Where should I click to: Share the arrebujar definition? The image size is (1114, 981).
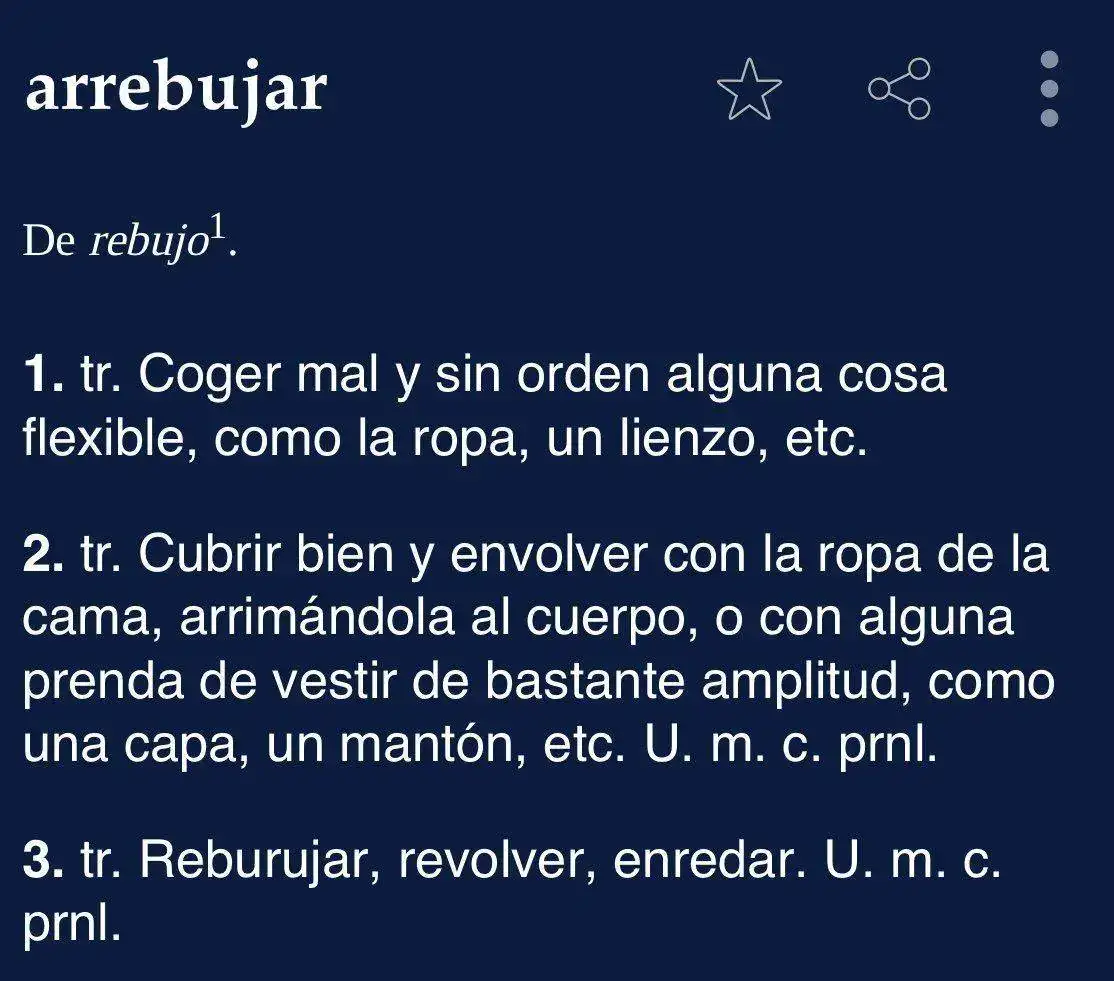tap(900, 89)
